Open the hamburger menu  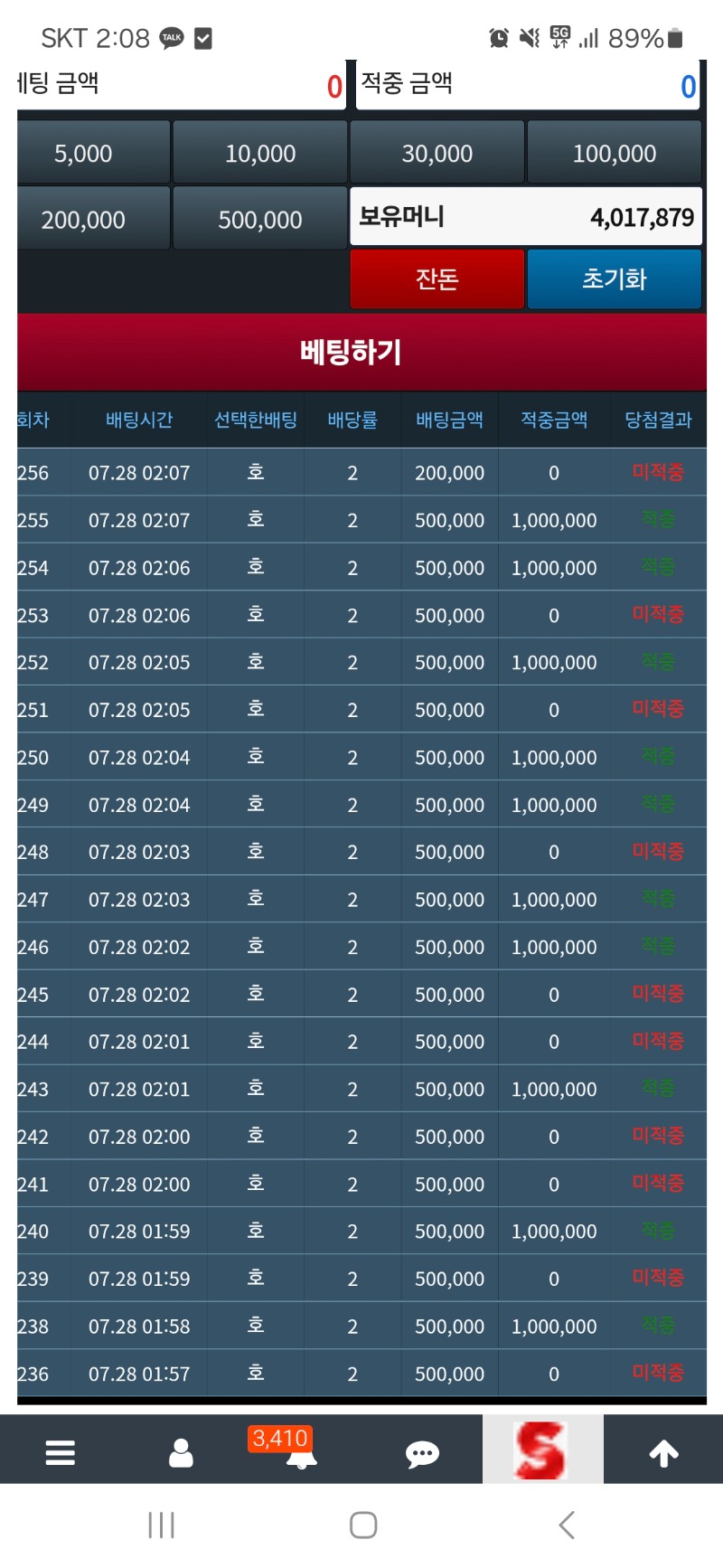tap(61, 1453)
